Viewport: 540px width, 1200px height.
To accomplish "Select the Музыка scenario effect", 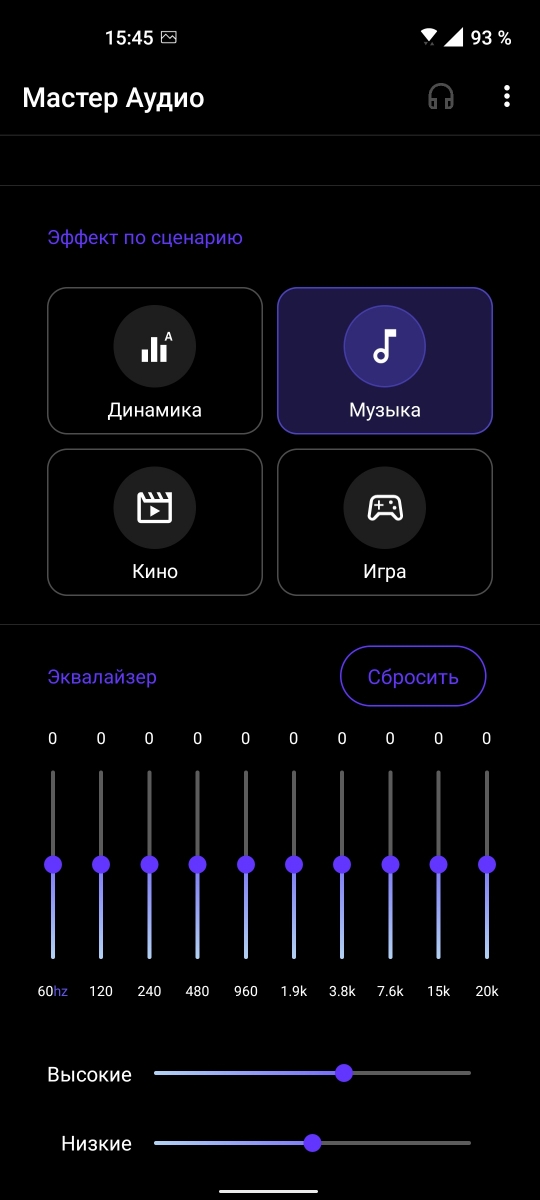I will pyautogui.click(x=385, y=361).
